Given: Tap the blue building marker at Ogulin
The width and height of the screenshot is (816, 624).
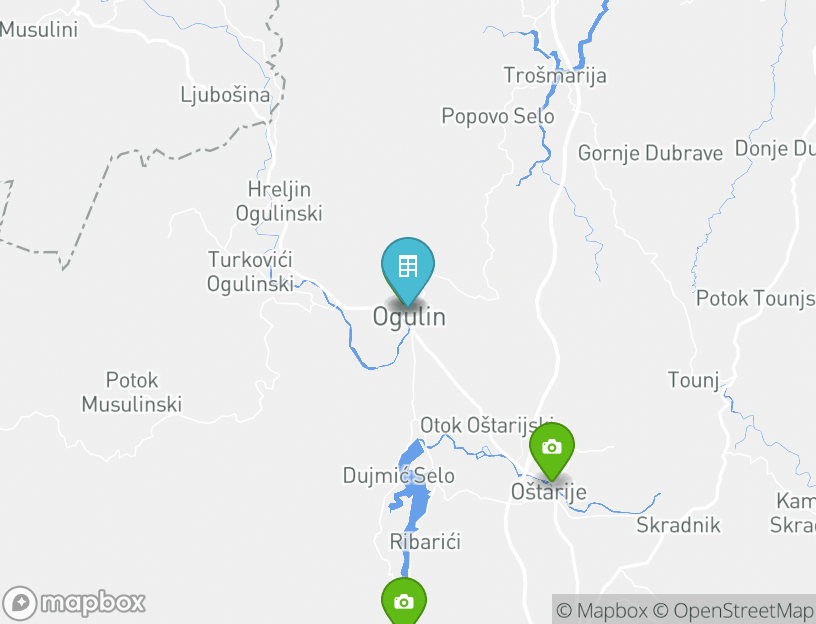Looking at the screenshot, I should coord(407,268).
